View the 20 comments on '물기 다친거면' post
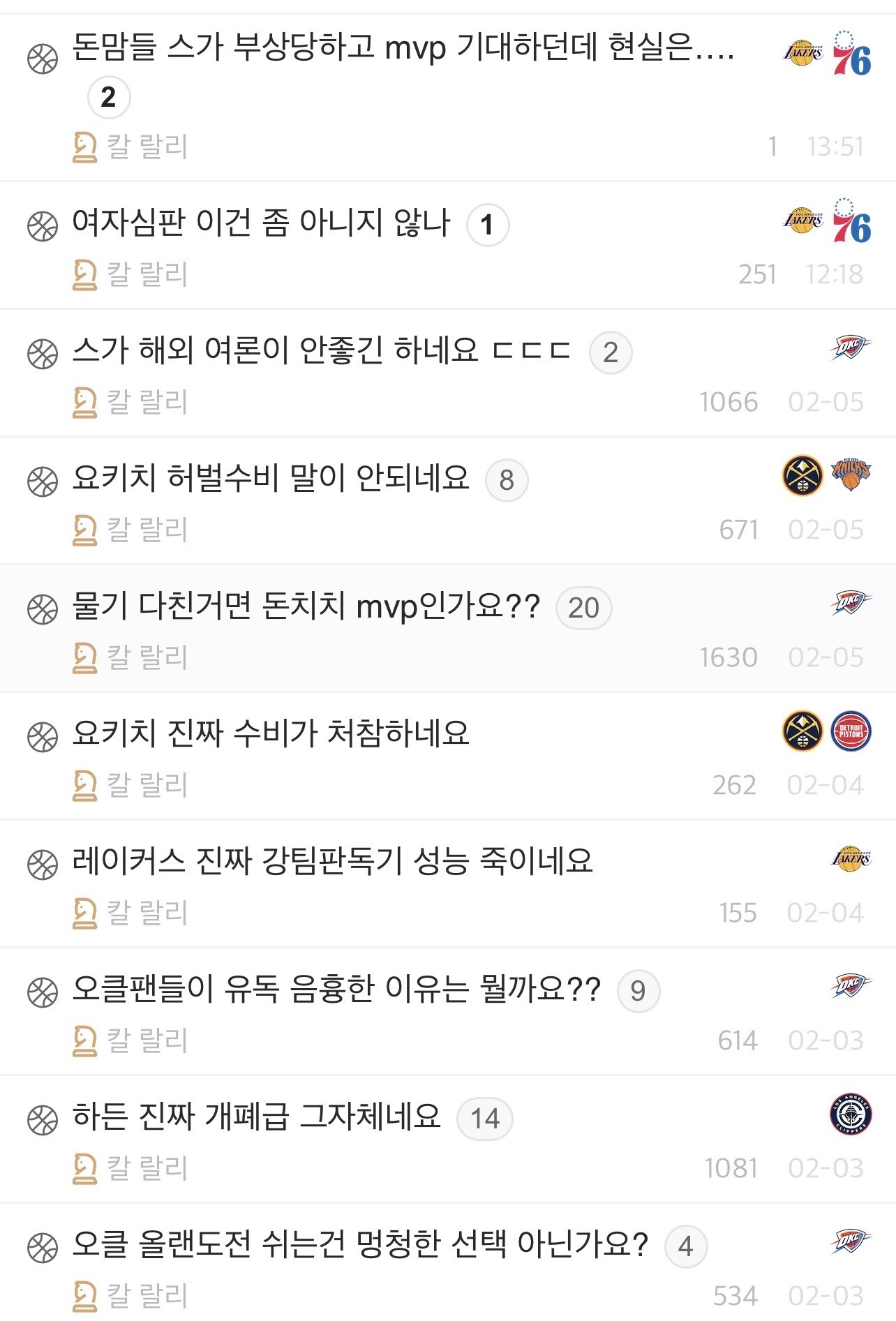This screenshot has width=896, height=1321. click(x=583, y=609)
